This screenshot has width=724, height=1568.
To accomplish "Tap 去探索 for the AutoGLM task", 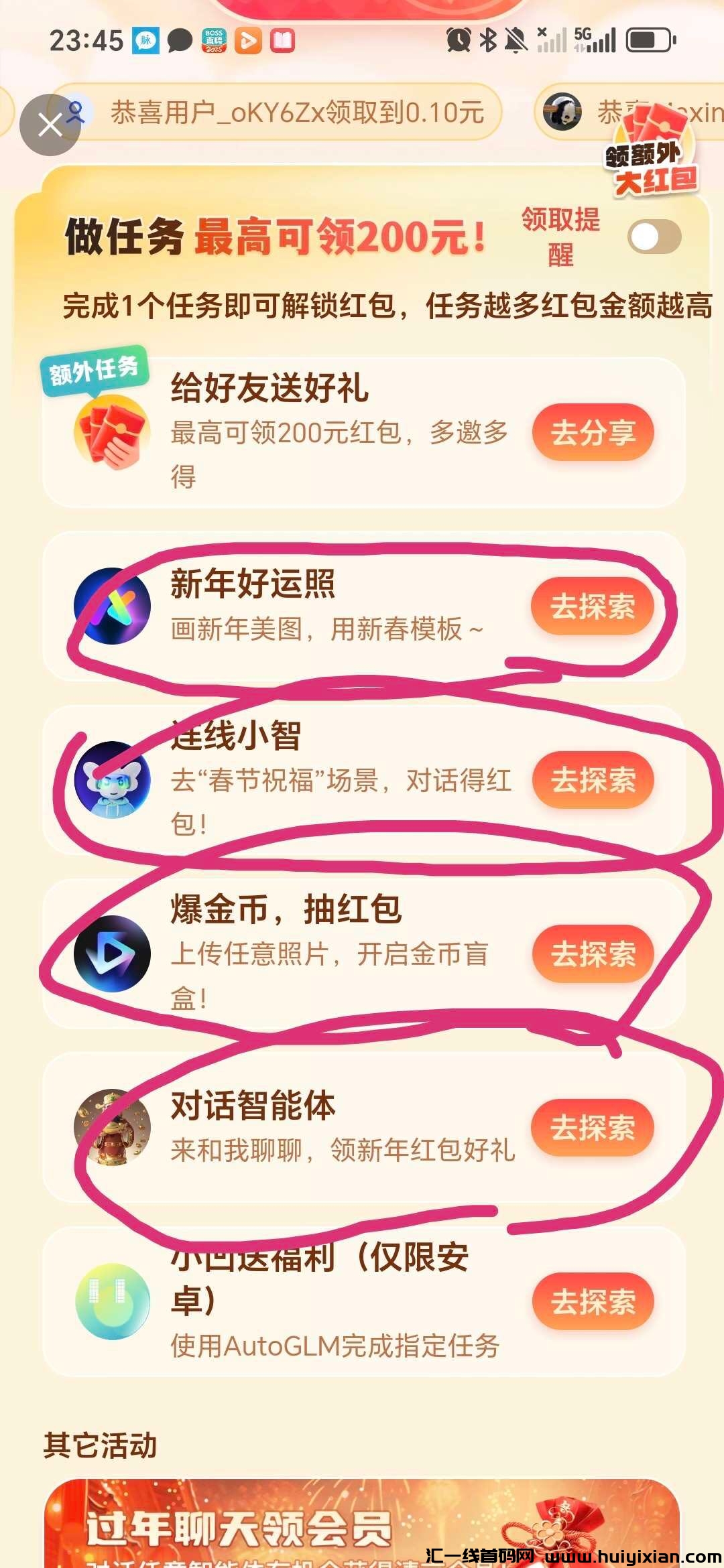I will point(593,1302).
